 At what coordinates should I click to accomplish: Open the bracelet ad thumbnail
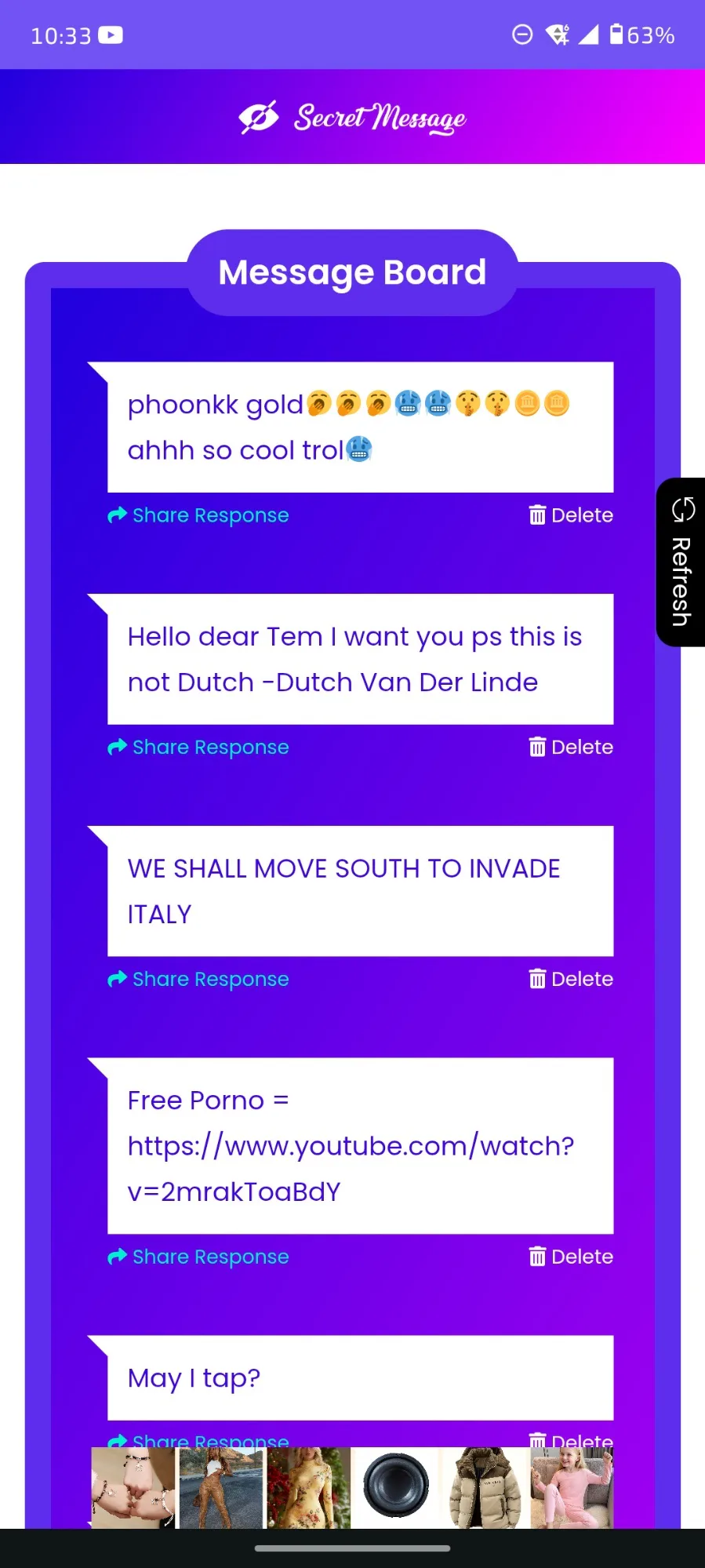tap(133, 1487)
